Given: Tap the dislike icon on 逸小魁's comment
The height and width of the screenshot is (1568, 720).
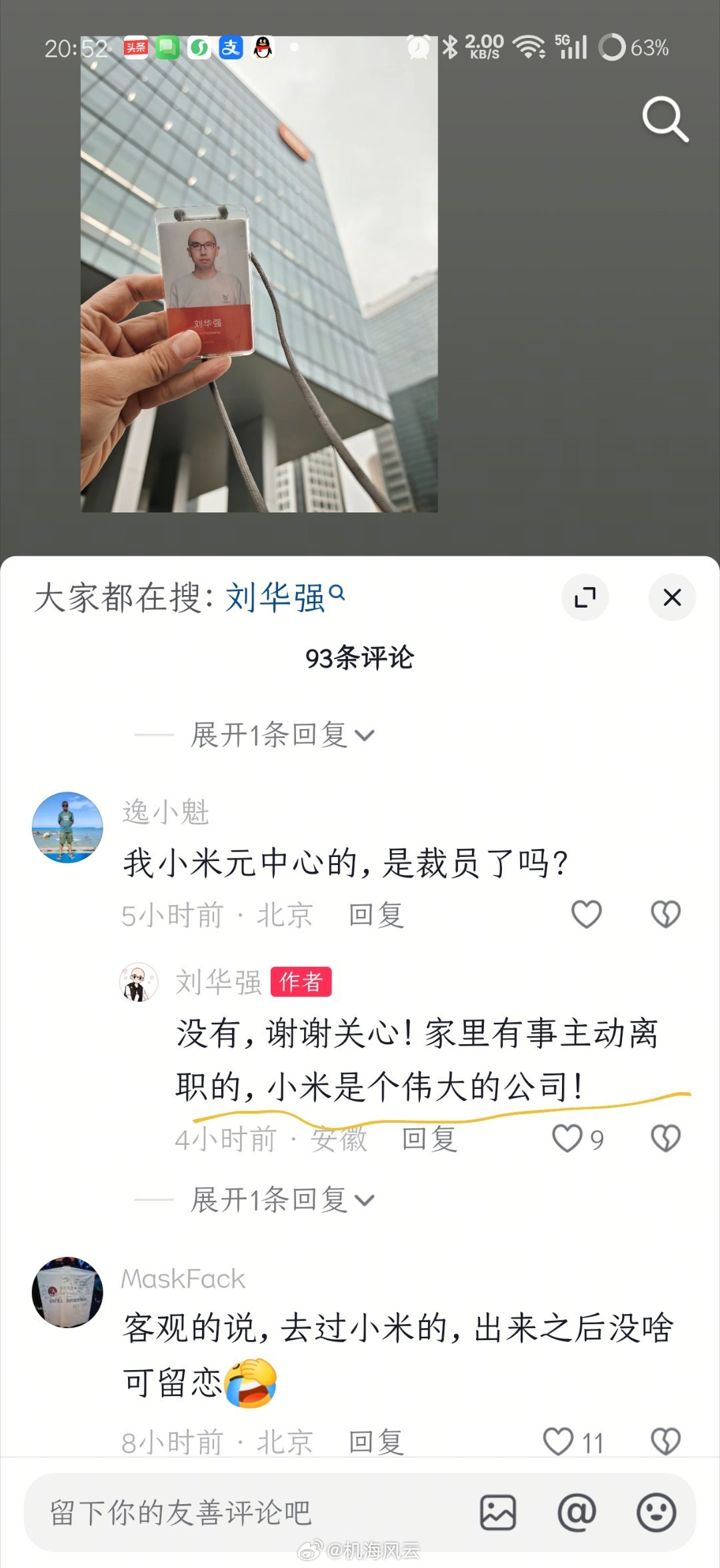Looking at the screenshot, I should pos(666,916).
